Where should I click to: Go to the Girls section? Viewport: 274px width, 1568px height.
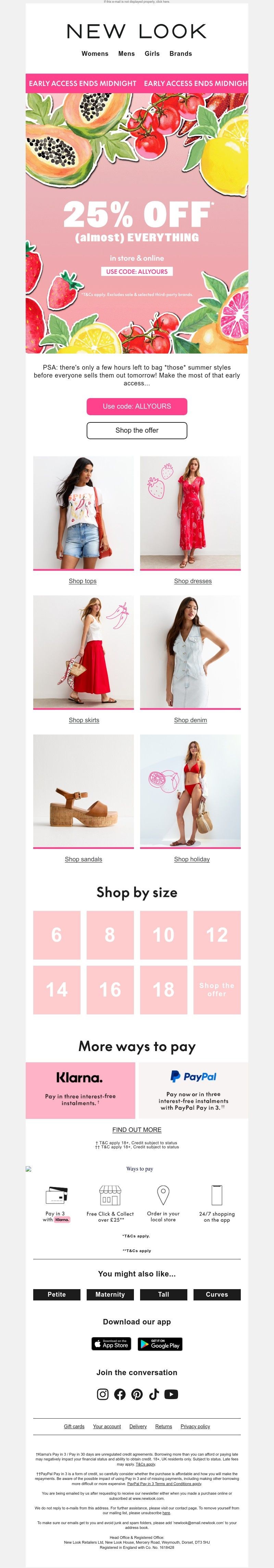[152, 53]
